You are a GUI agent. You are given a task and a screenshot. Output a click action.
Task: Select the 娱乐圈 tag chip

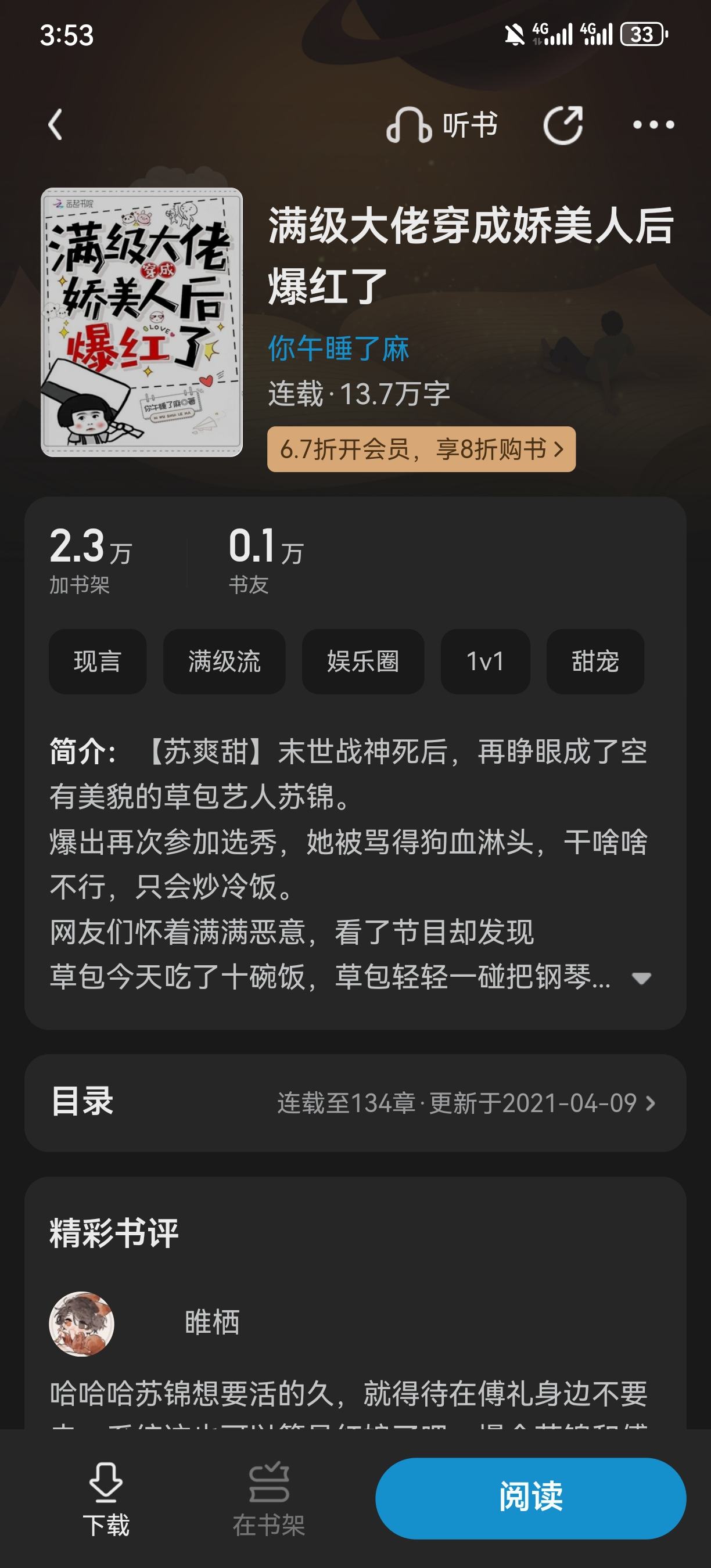coord(363,661)
